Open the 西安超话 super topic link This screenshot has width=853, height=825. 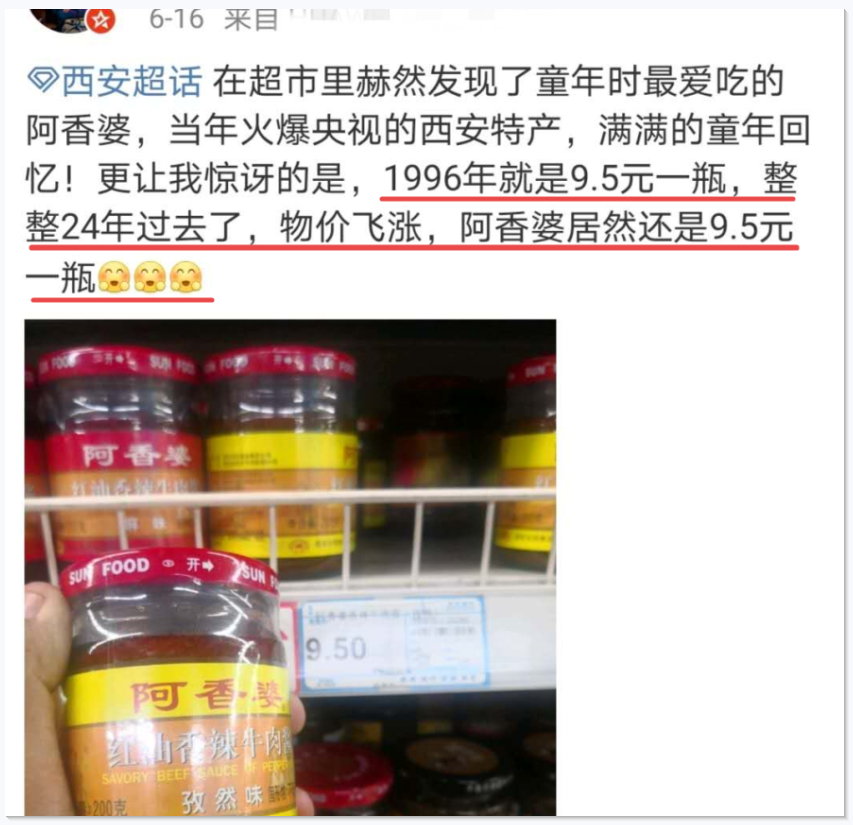coord(119,81)
